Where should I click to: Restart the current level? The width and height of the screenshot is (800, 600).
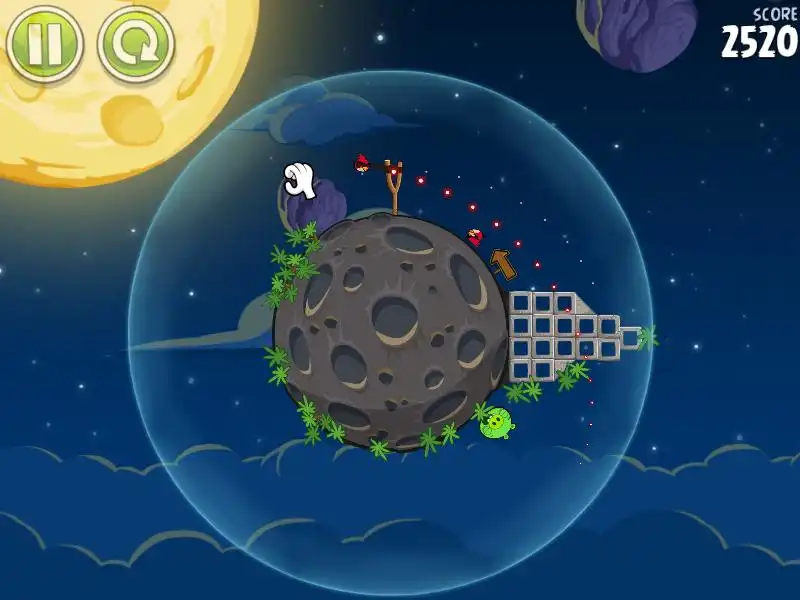(x=136, y=45)
